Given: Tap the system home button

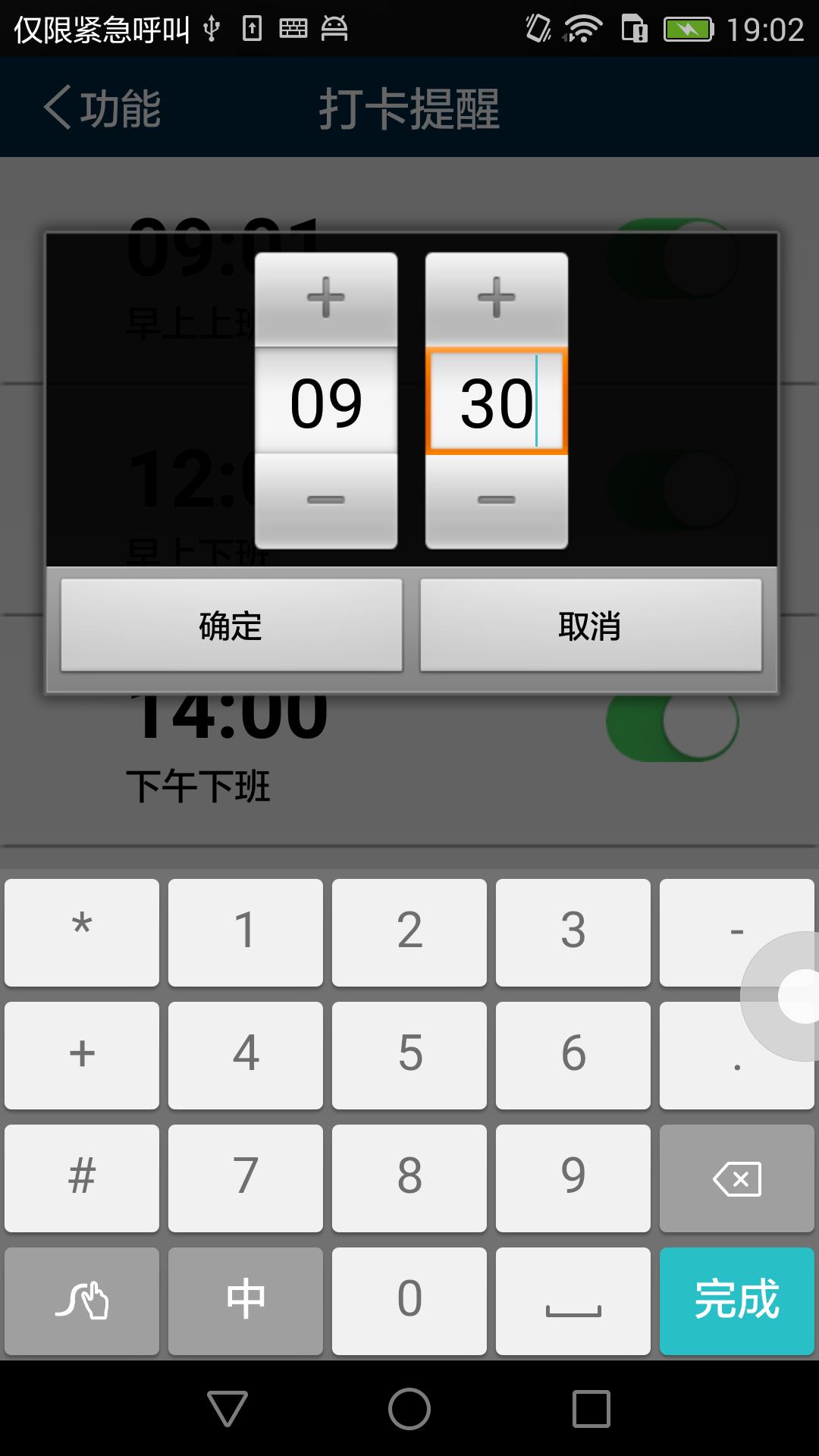Looking at the screenshot, I should click(x=409, y=1409).
